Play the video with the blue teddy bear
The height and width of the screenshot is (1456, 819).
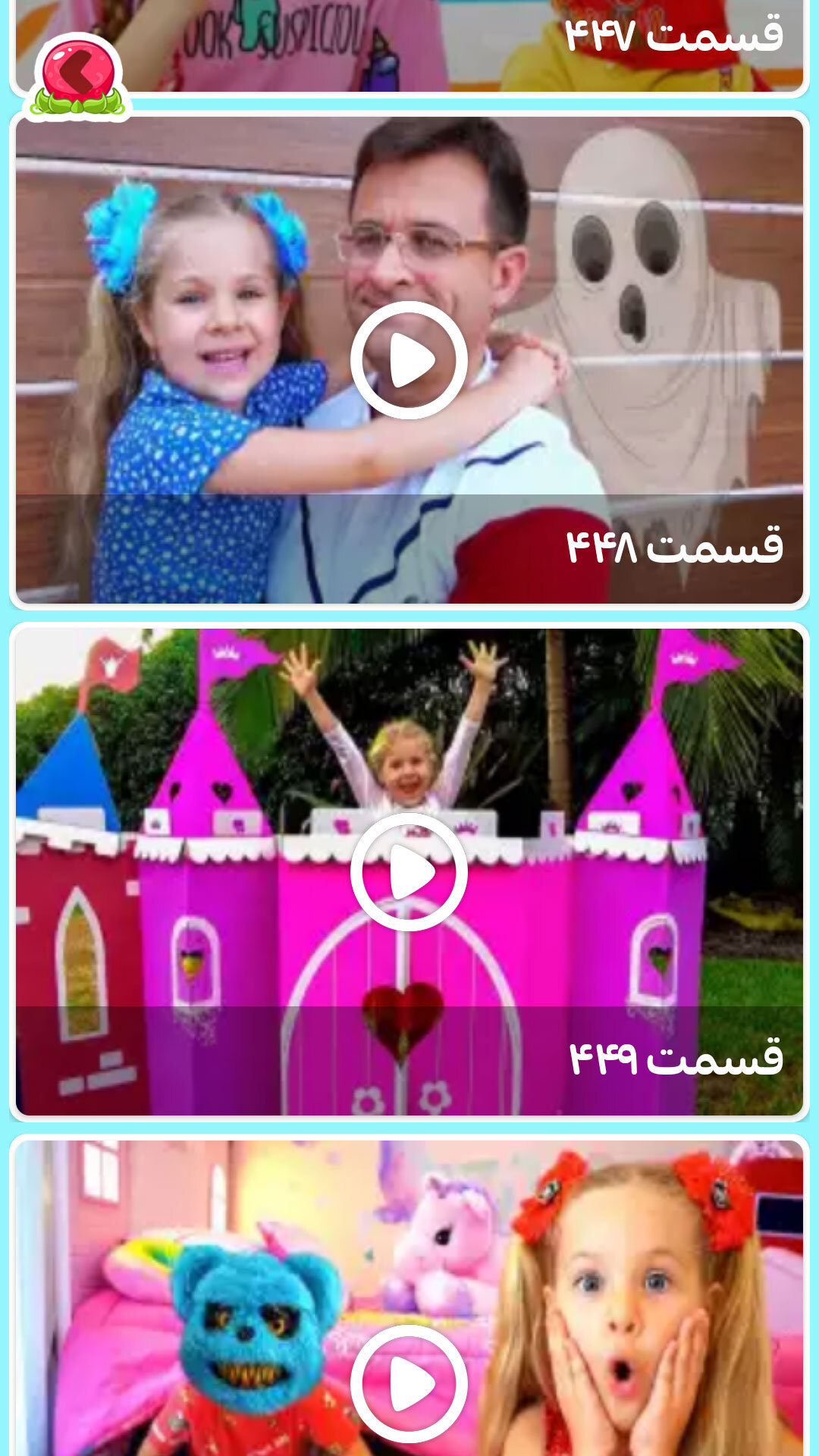click(409, 1383)
